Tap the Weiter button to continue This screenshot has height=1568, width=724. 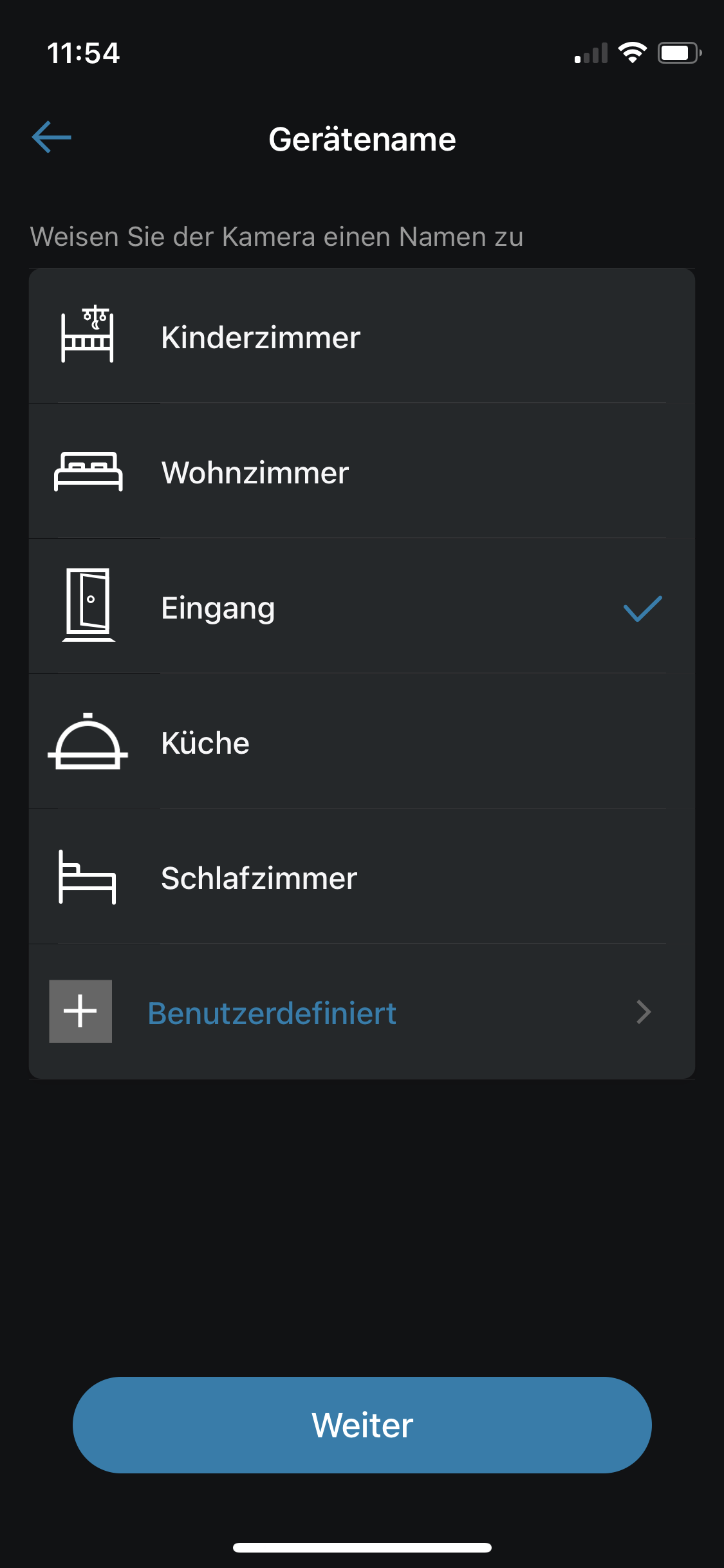(x=362, y=1425)
